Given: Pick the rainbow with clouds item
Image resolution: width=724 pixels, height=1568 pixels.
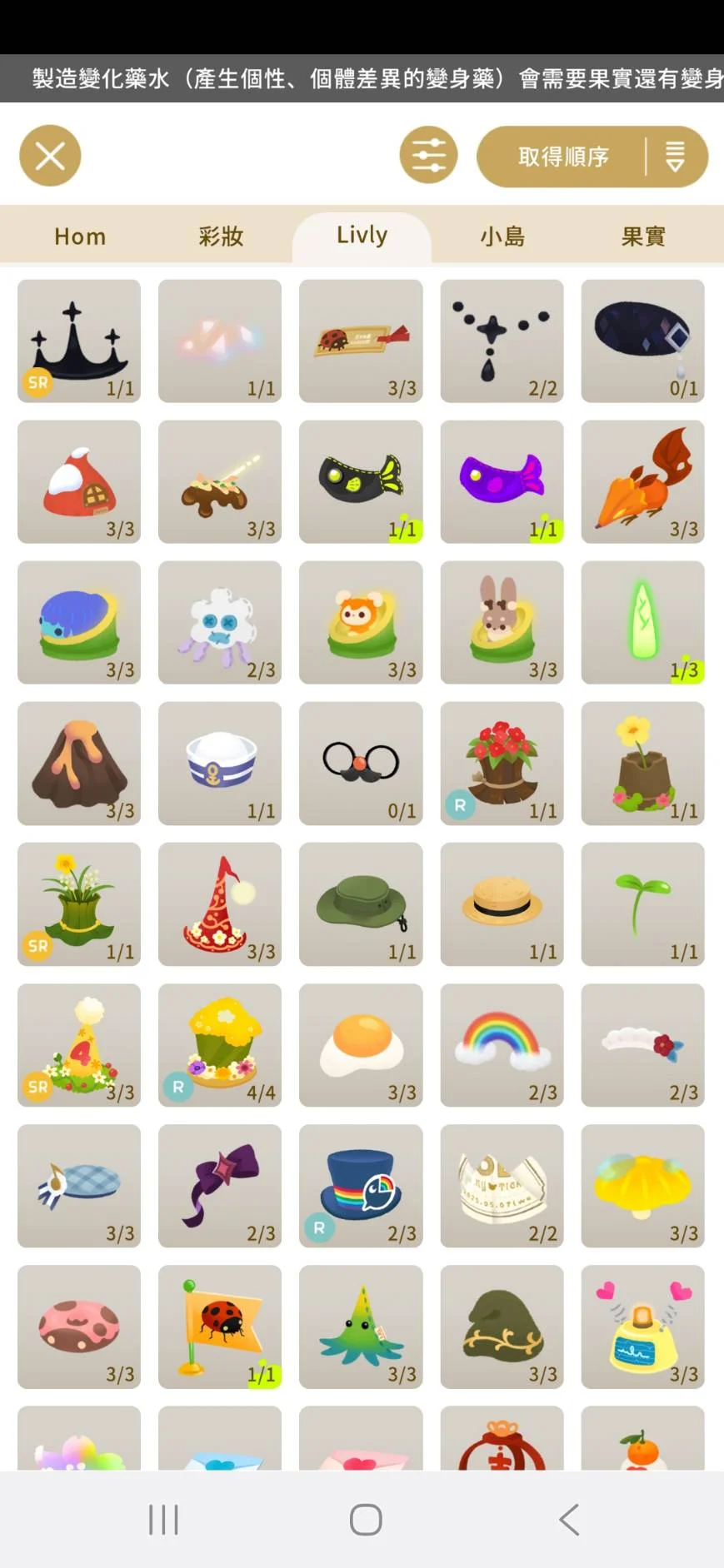Looking at the screenshot, I should pyautogui.click(x=502, y=1045).
